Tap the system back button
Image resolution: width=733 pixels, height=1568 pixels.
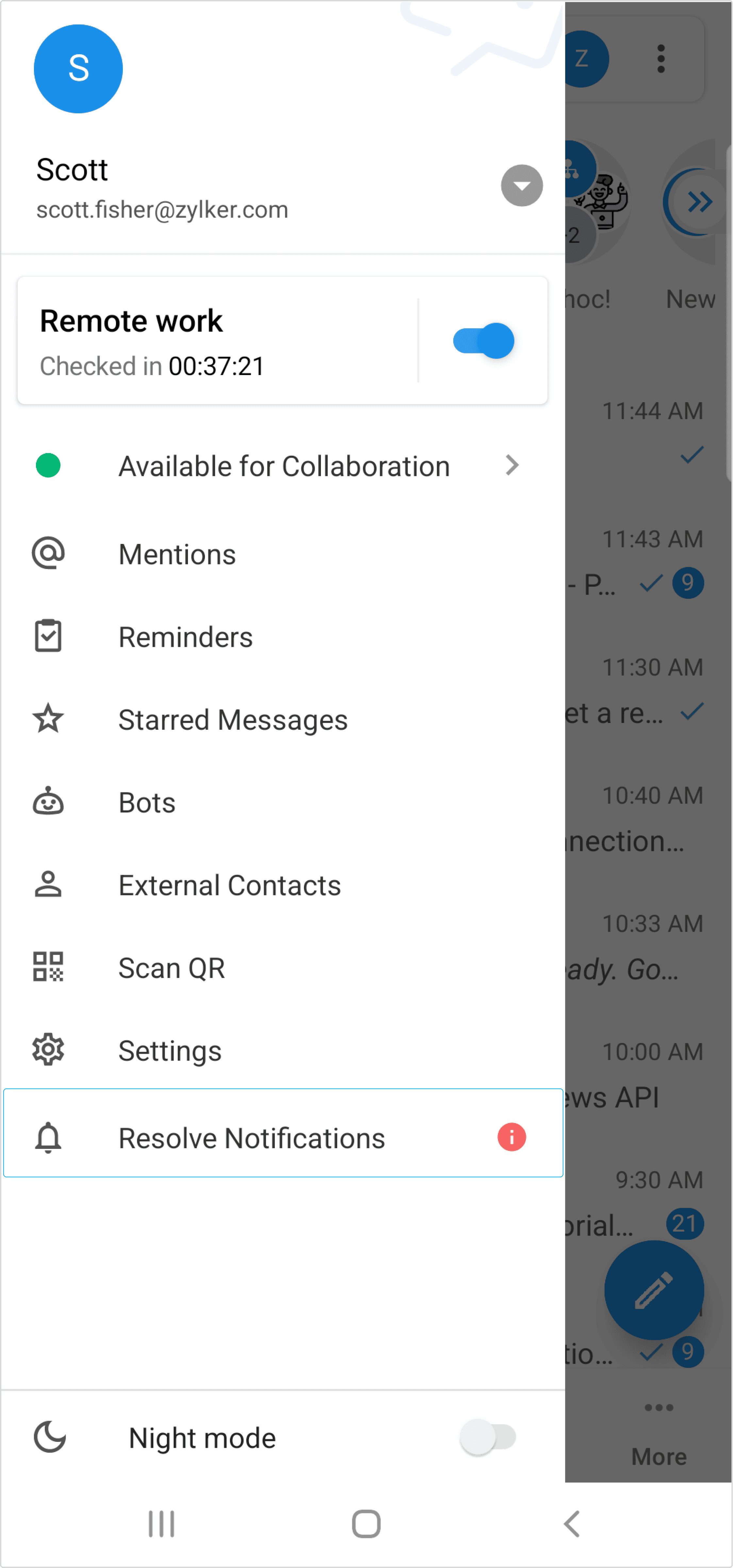tap(571, 1524)
